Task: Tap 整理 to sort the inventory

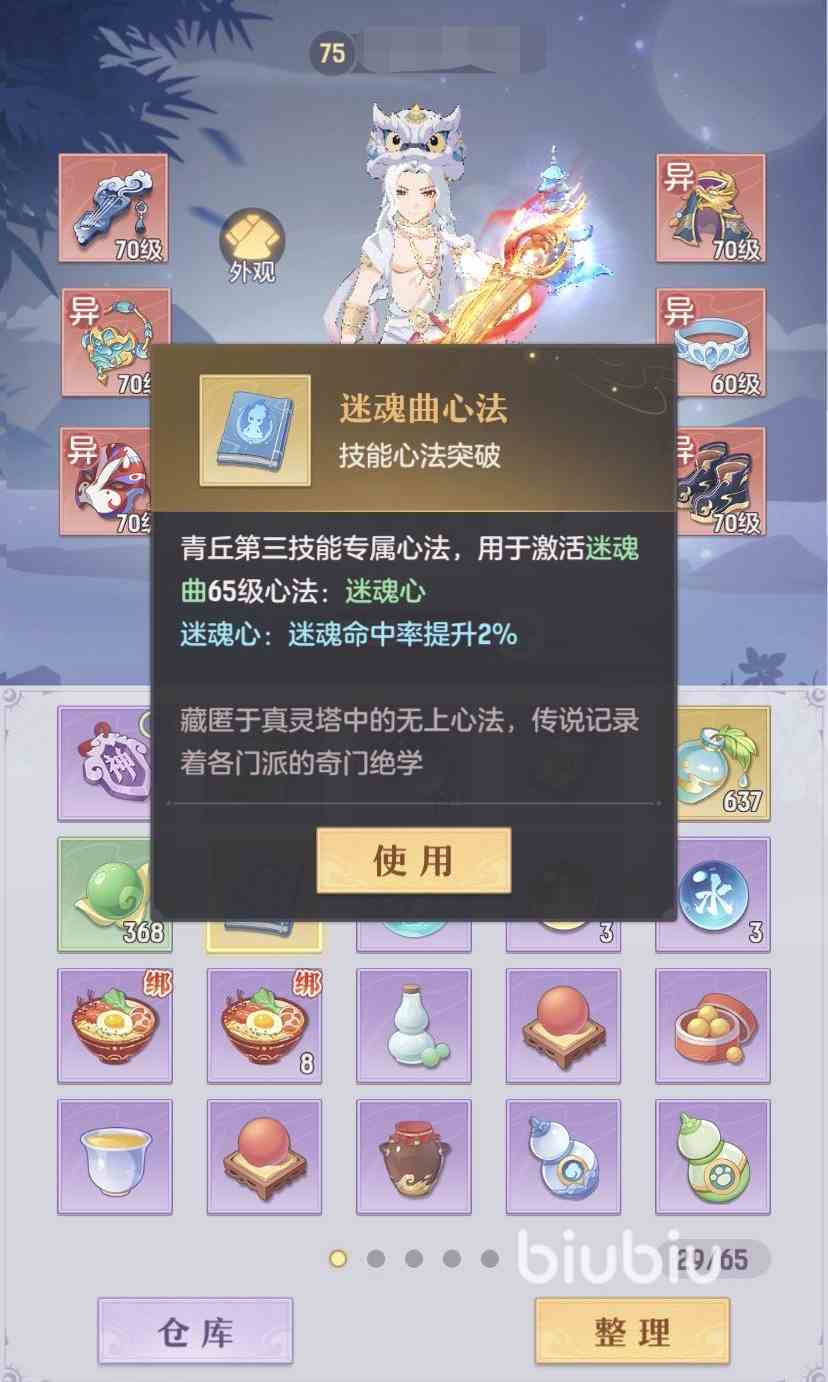Action: (632, 1331)
